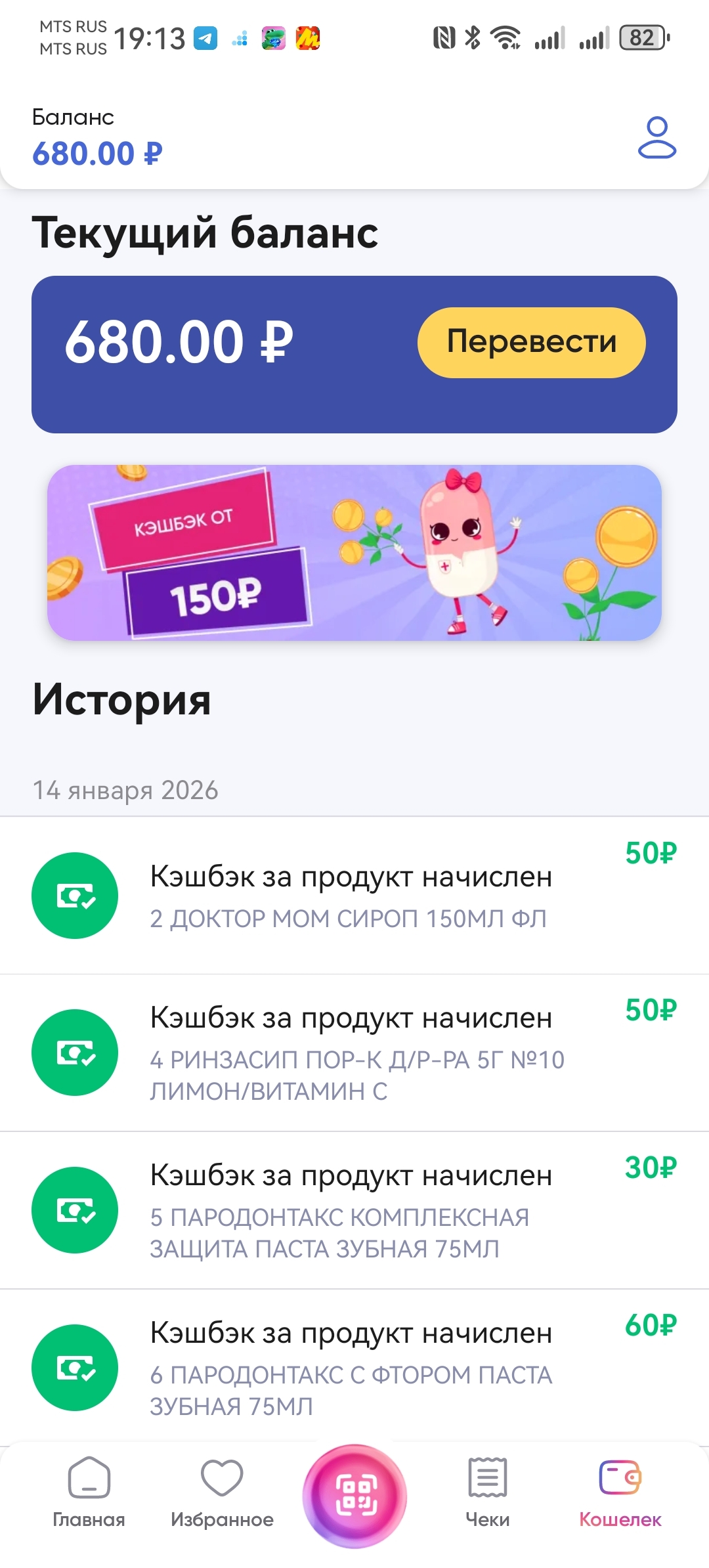Open cashback entry for РИНЗАСИП ПОР-К
The width and height of the screenshot is (709, 1568).
[x=354, y=1053]
